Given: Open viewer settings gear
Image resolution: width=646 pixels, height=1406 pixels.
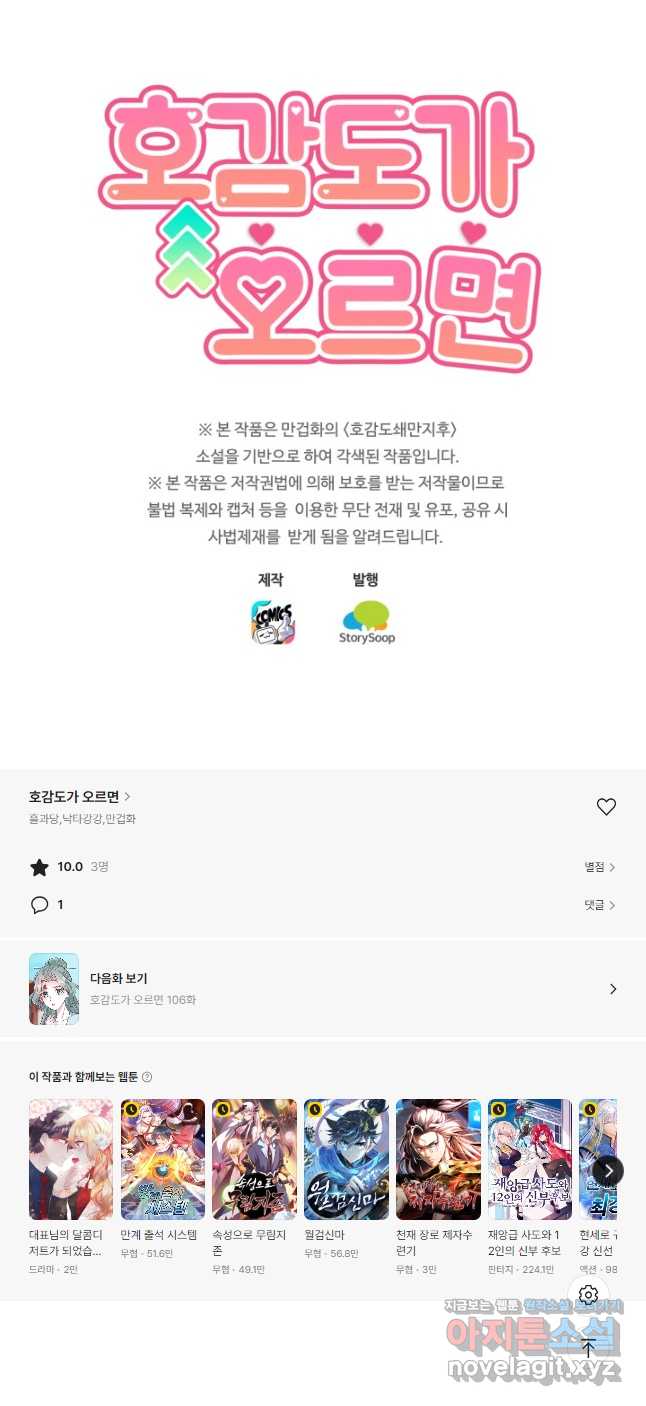Looking at the screenshot, I should pos(588,1295).
